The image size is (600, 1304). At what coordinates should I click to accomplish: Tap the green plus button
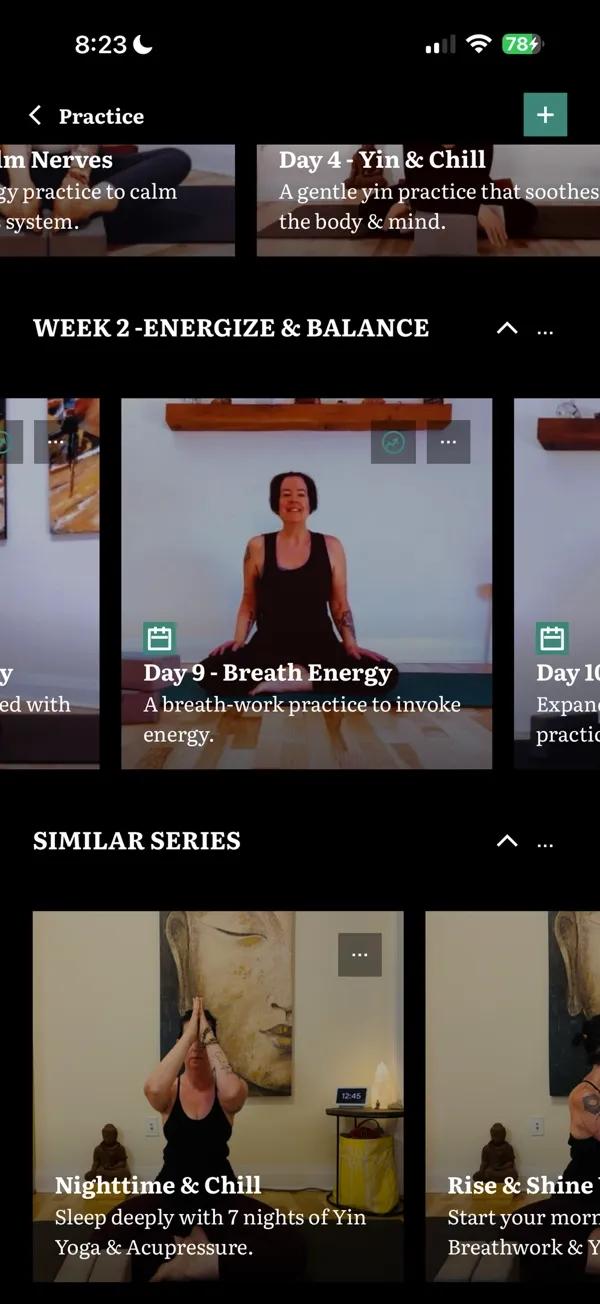pos(545,115)
